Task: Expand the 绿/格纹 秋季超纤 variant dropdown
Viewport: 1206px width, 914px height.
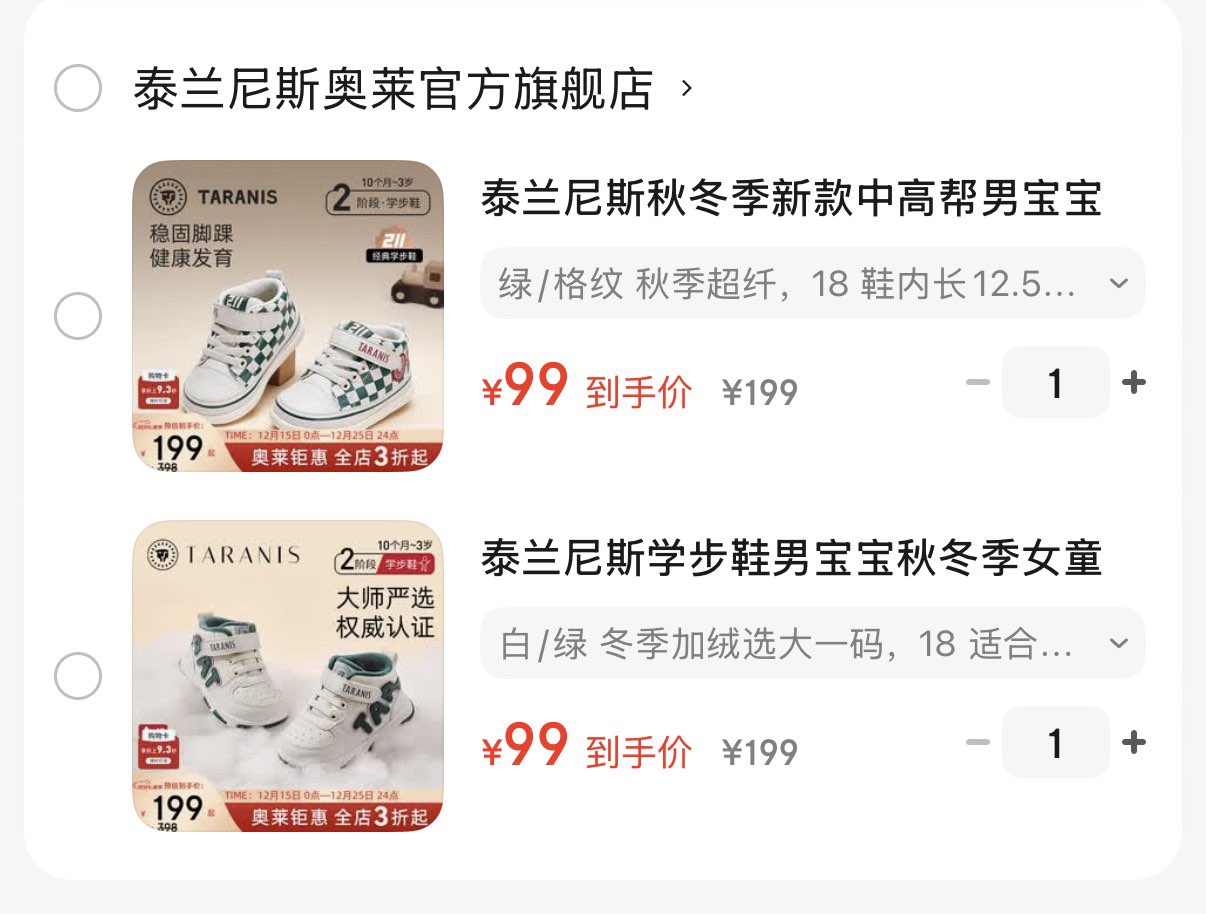Action: pos(812,284)
